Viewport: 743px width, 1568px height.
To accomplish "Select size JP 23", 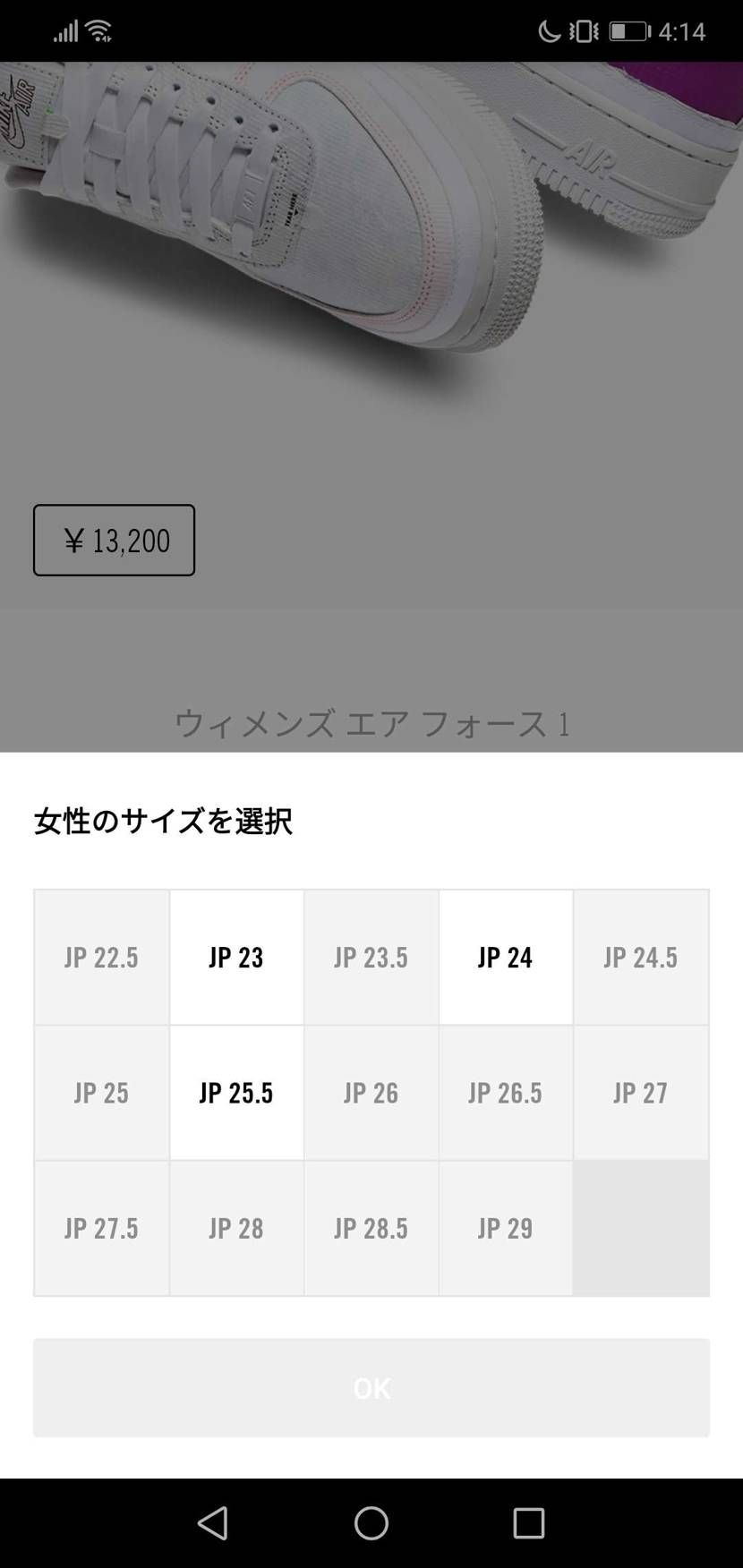I will tap(236, 957).
